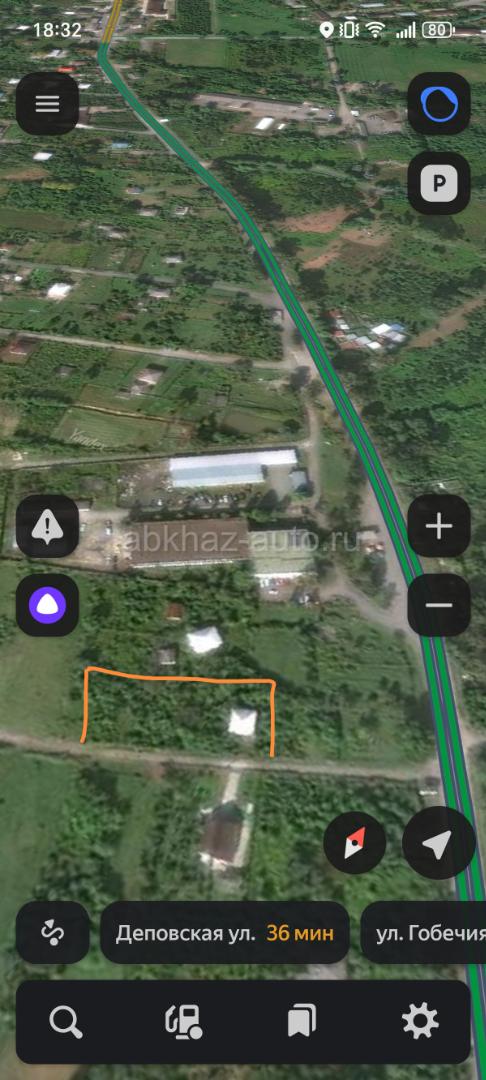
Task: Select the ул. Гобечия destination chip
Action: [423, 933]
